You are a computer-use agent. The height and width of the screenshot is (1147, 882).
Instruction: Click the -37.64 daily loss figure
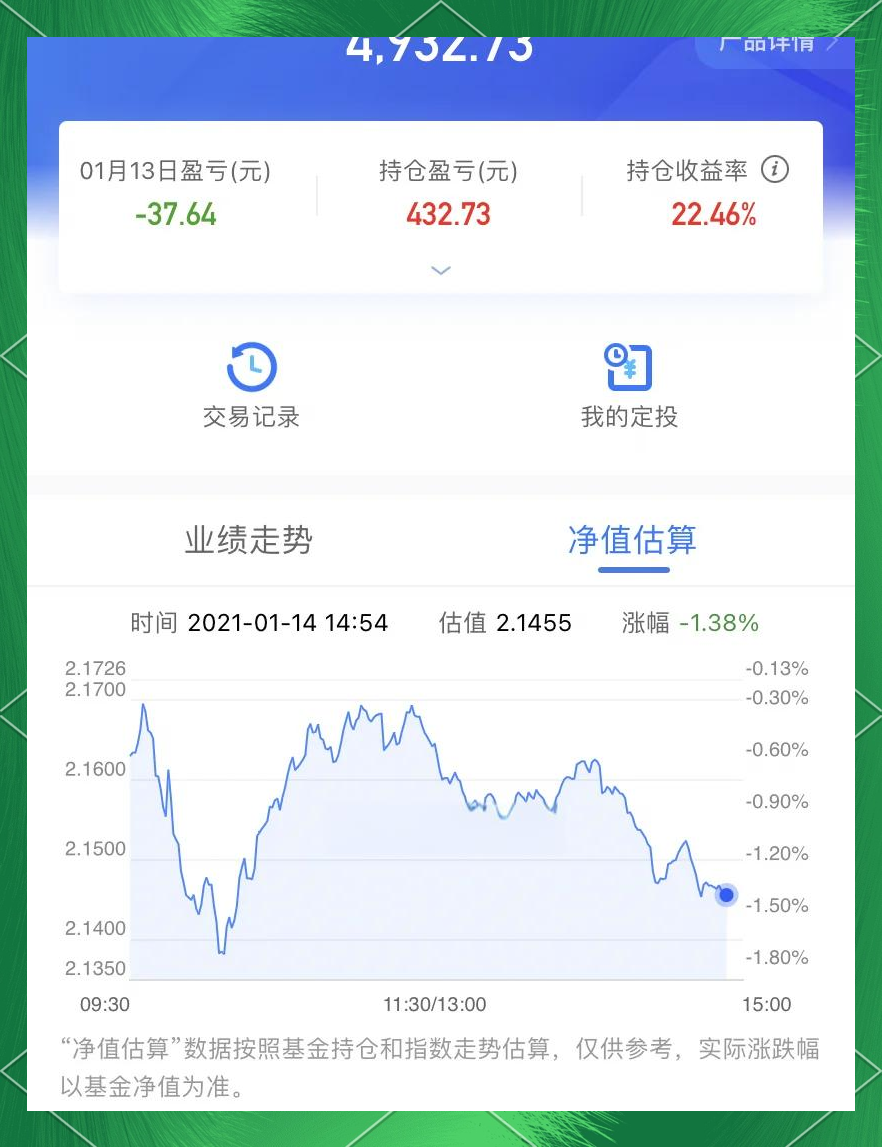pos(175,214)
